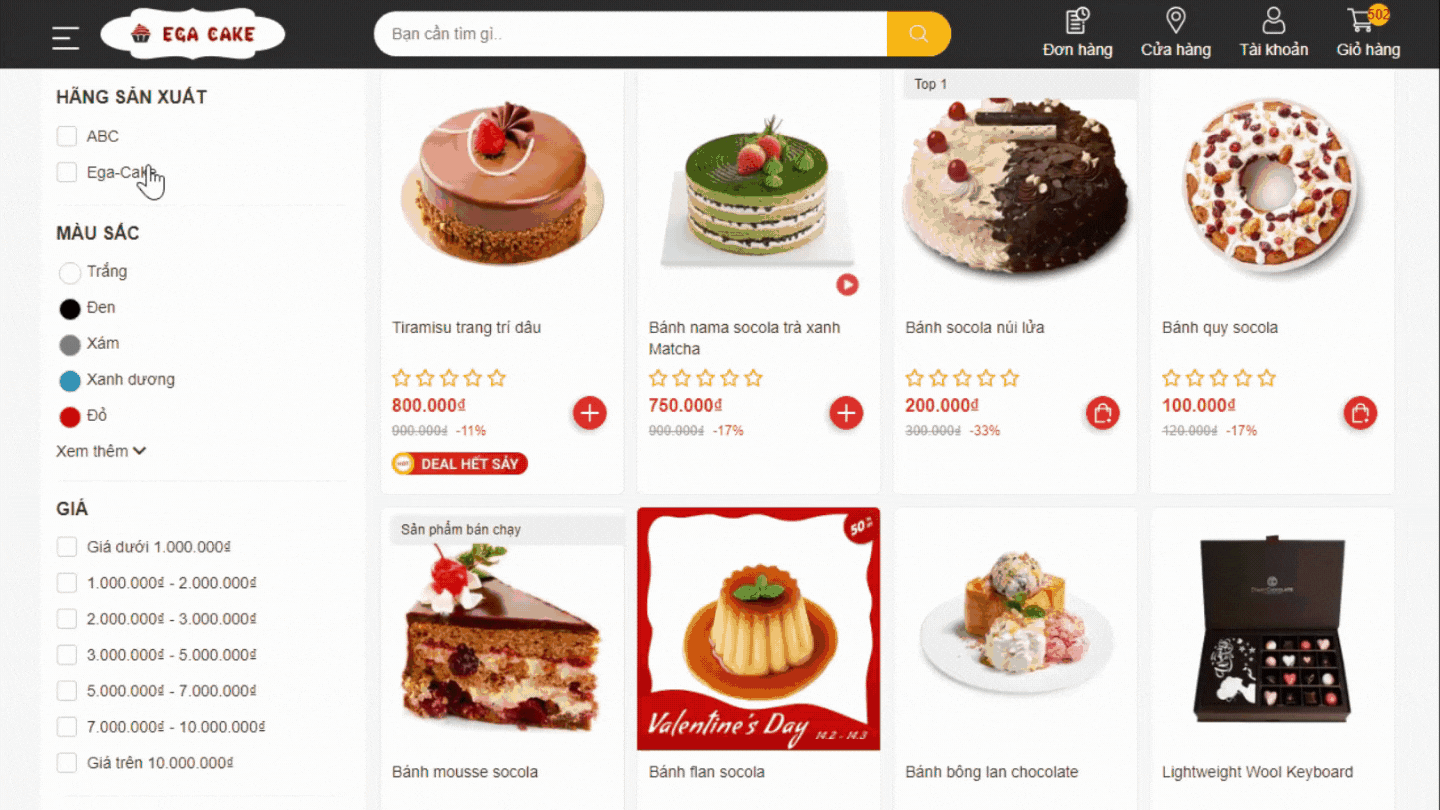
Task: Check price filter 2.000.000₫ - 3.000.000₫
Action: point(67,619)
